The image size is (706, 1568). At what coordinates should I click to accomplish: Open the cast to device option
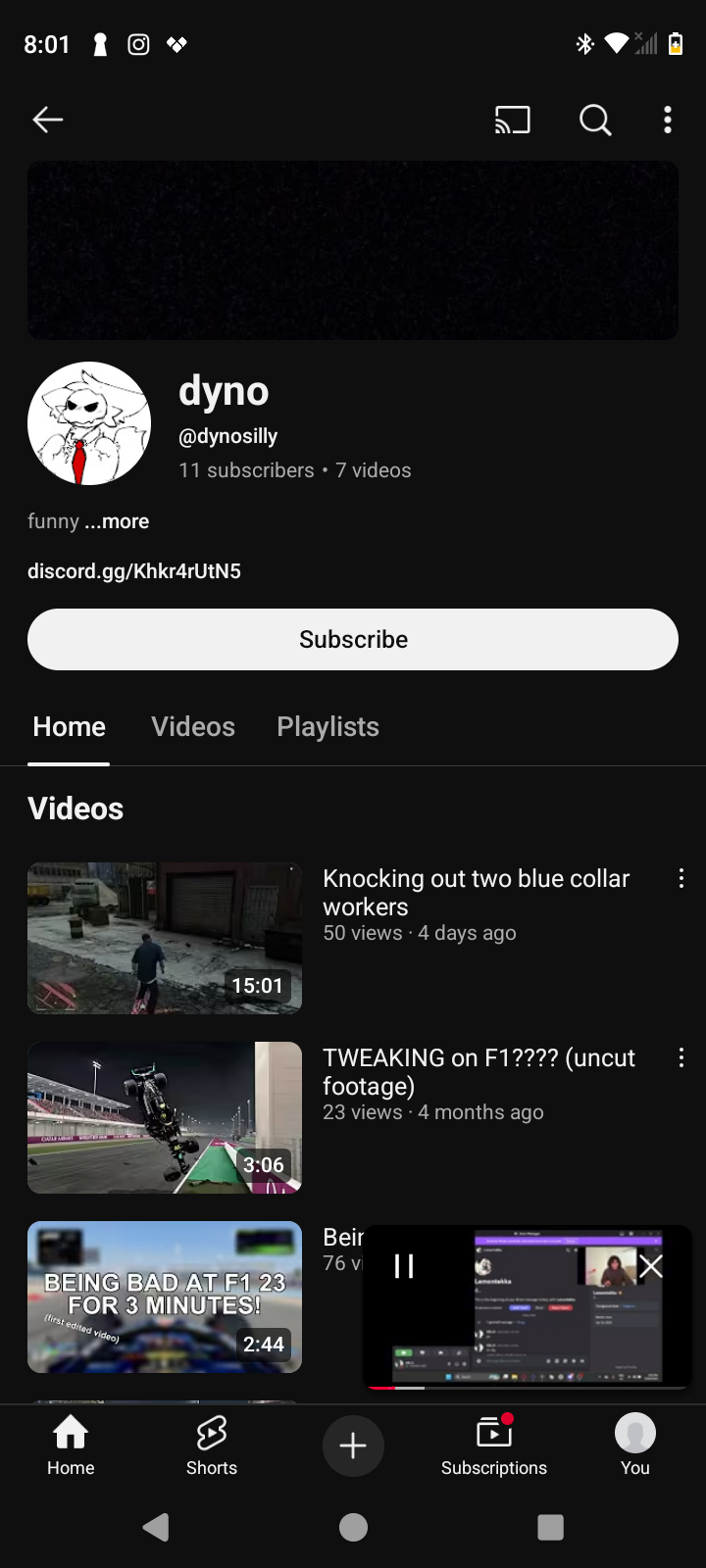pos(512,120)
